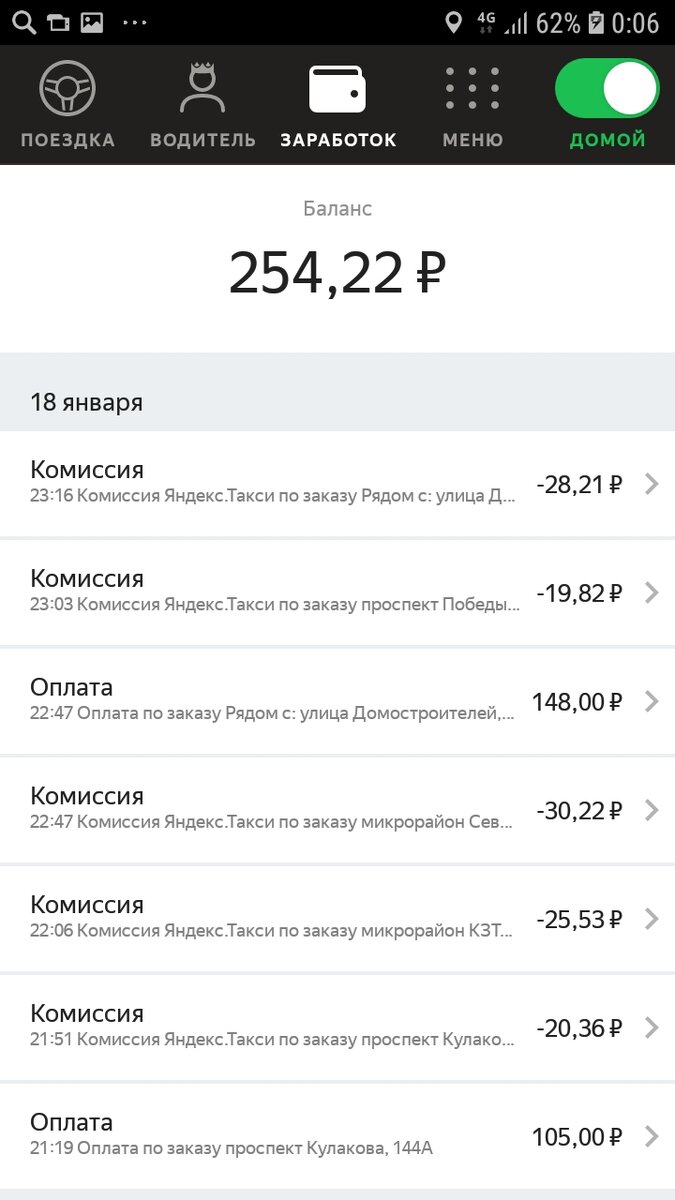
Task: Open the 148,00 ₽ payment entry
Action: [337, 702]
